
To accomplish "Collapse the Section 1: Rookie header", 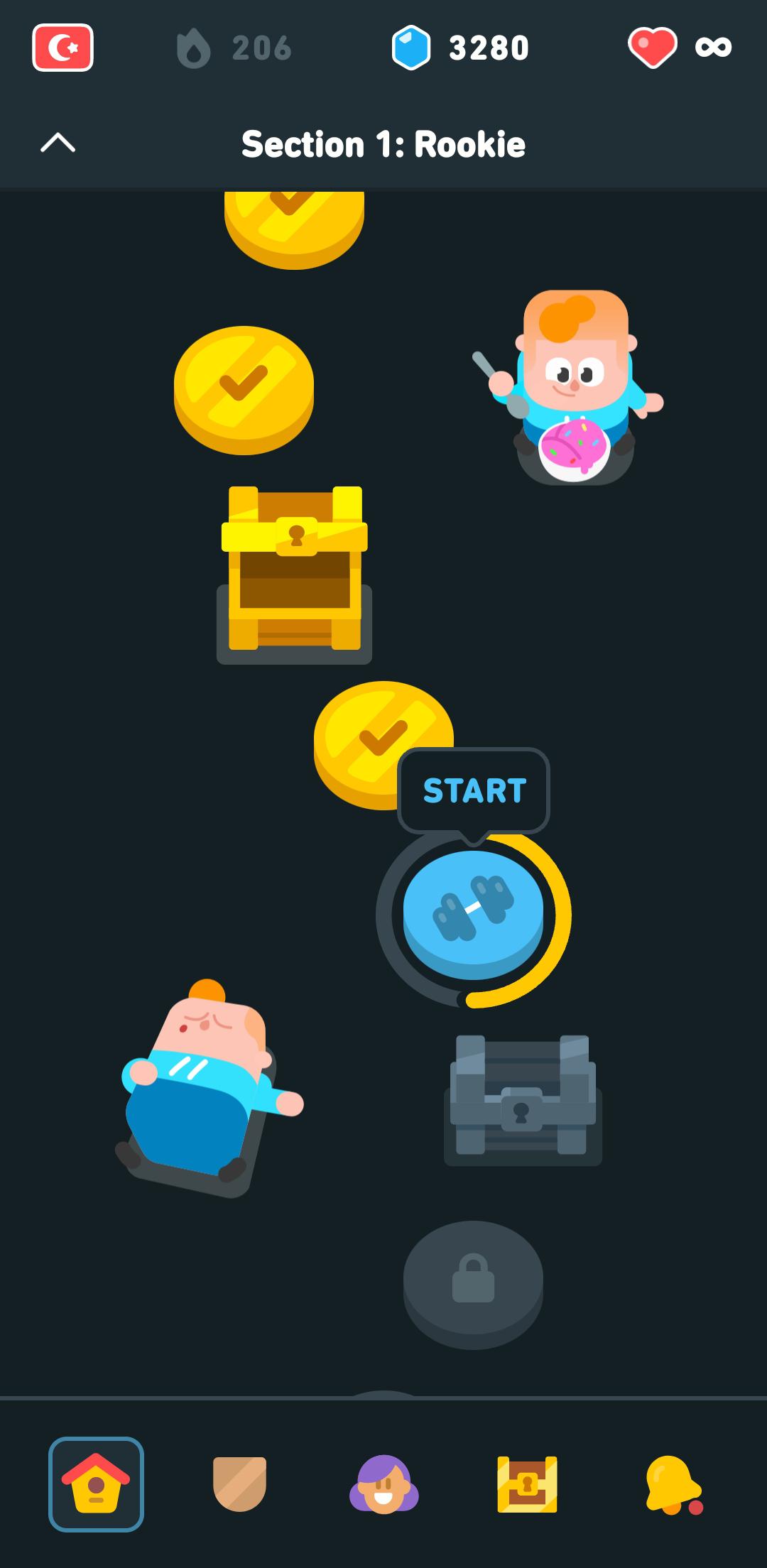I will tap(59, 142).
